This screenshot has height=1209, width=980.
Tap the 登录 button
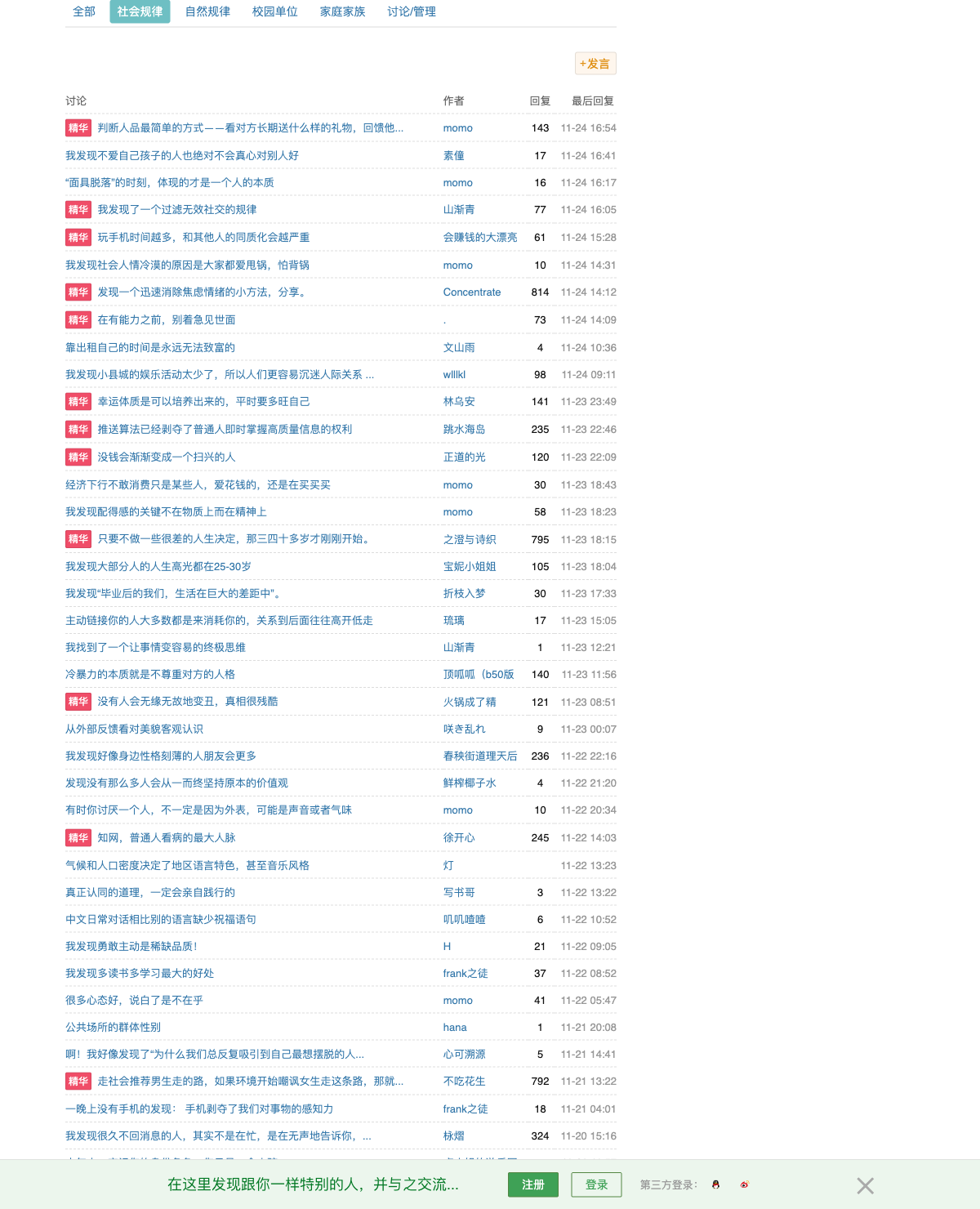596,1184
